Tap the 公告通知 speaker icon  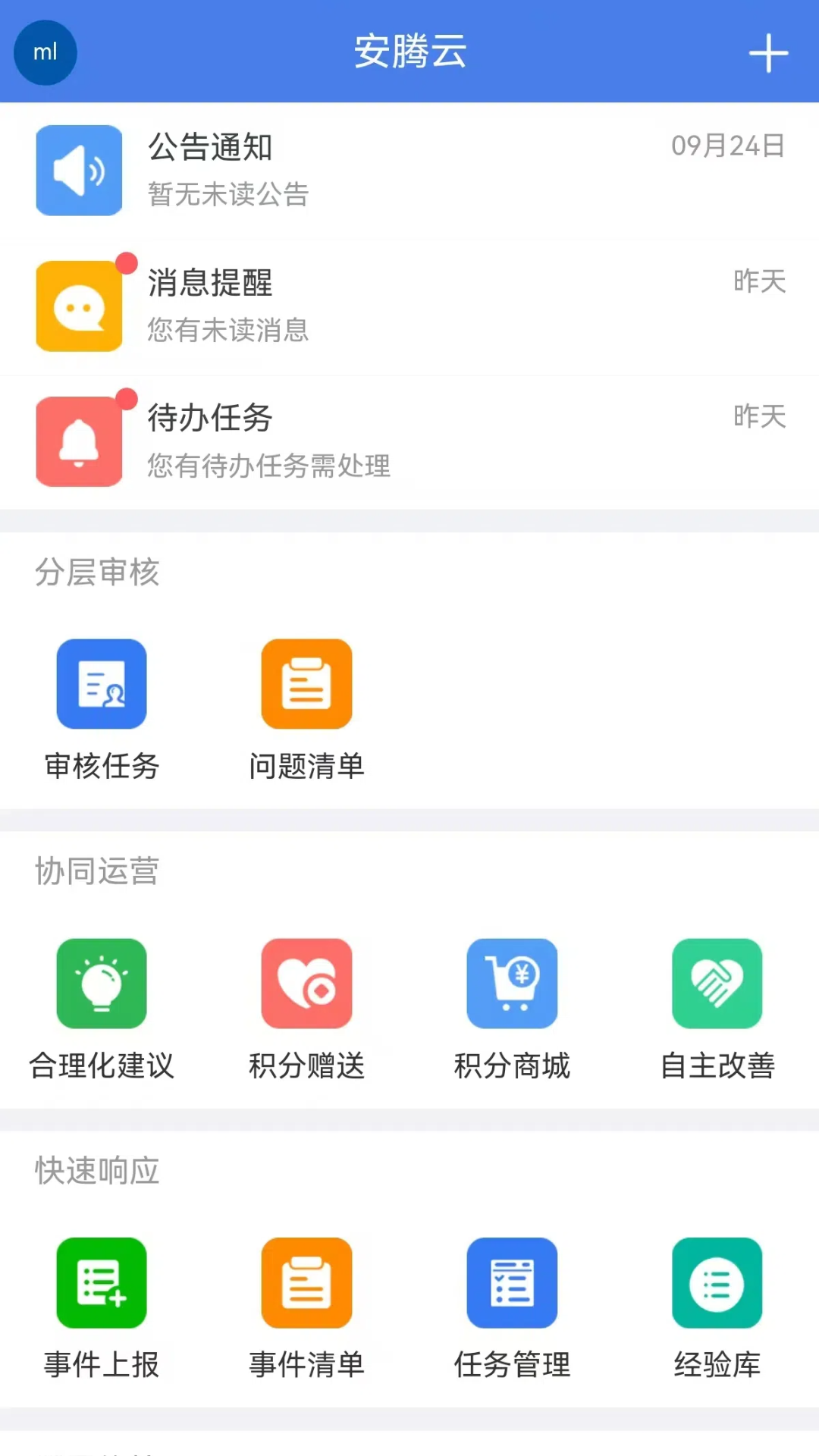click(78, 170)
